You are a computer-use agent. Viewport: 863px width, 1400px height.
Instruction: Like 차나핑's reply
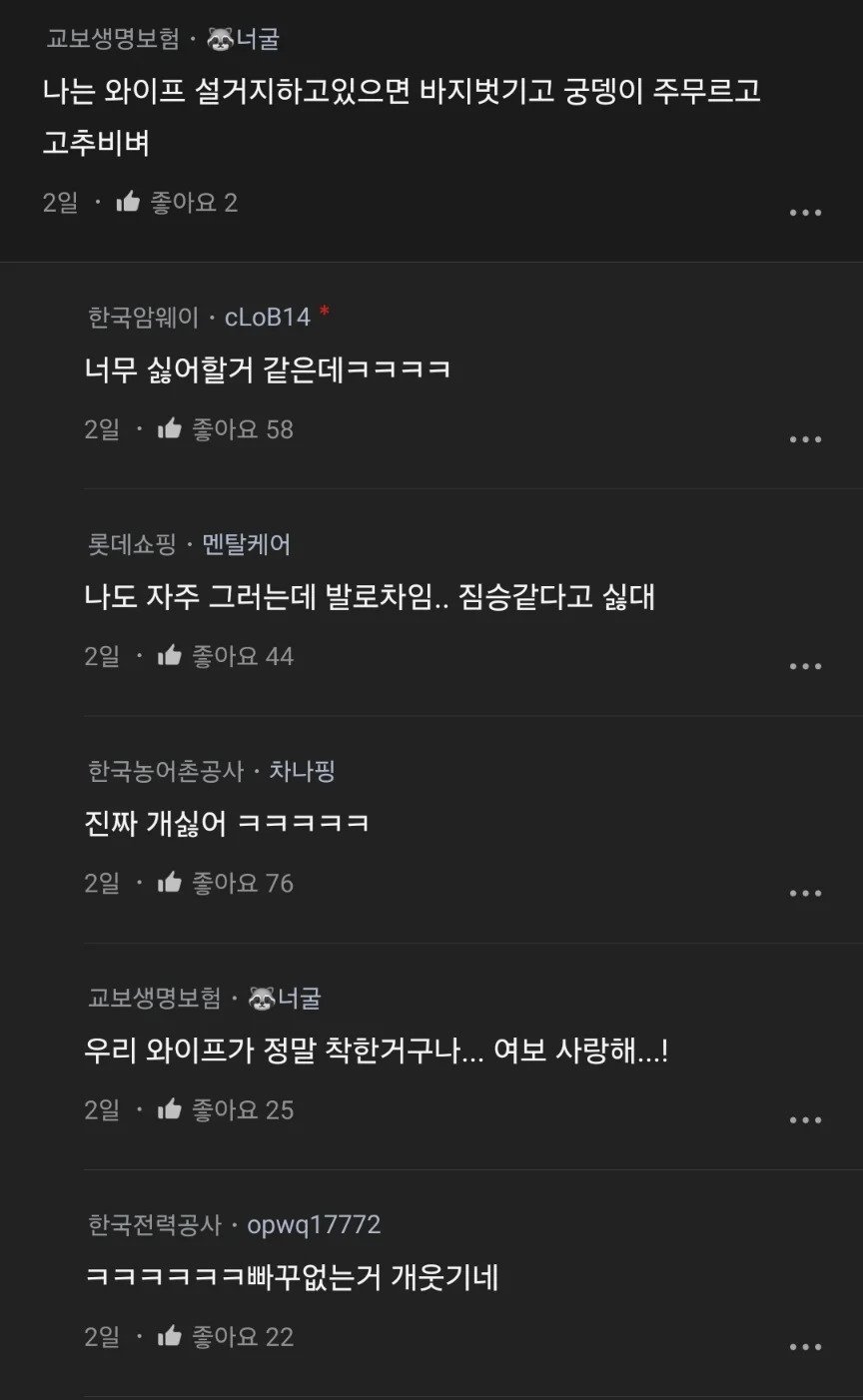tap(170, 883)
